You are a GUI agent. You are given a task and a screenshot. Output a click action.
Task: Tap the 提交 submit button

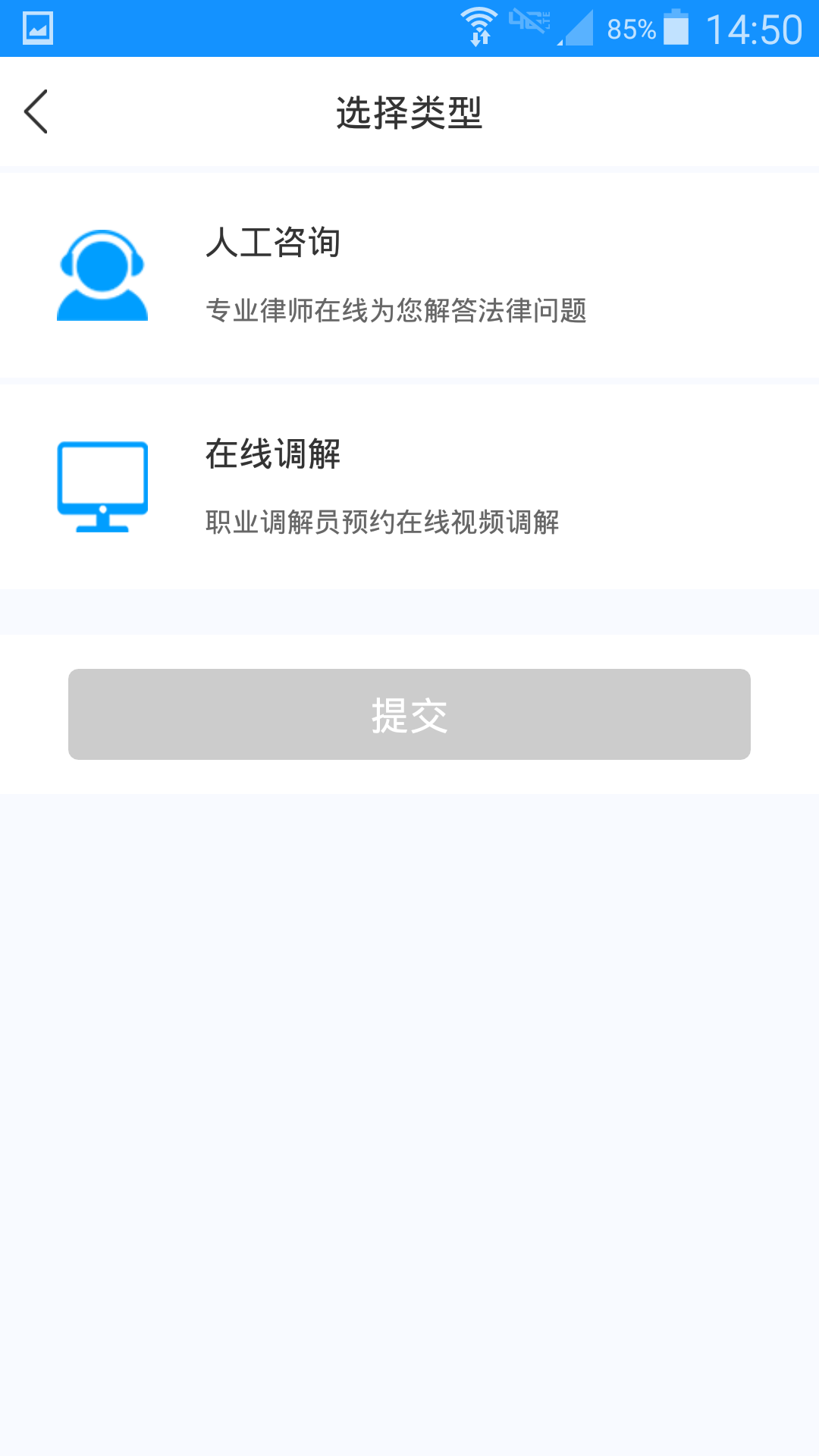pyautogui.click(x=409, y=714)
